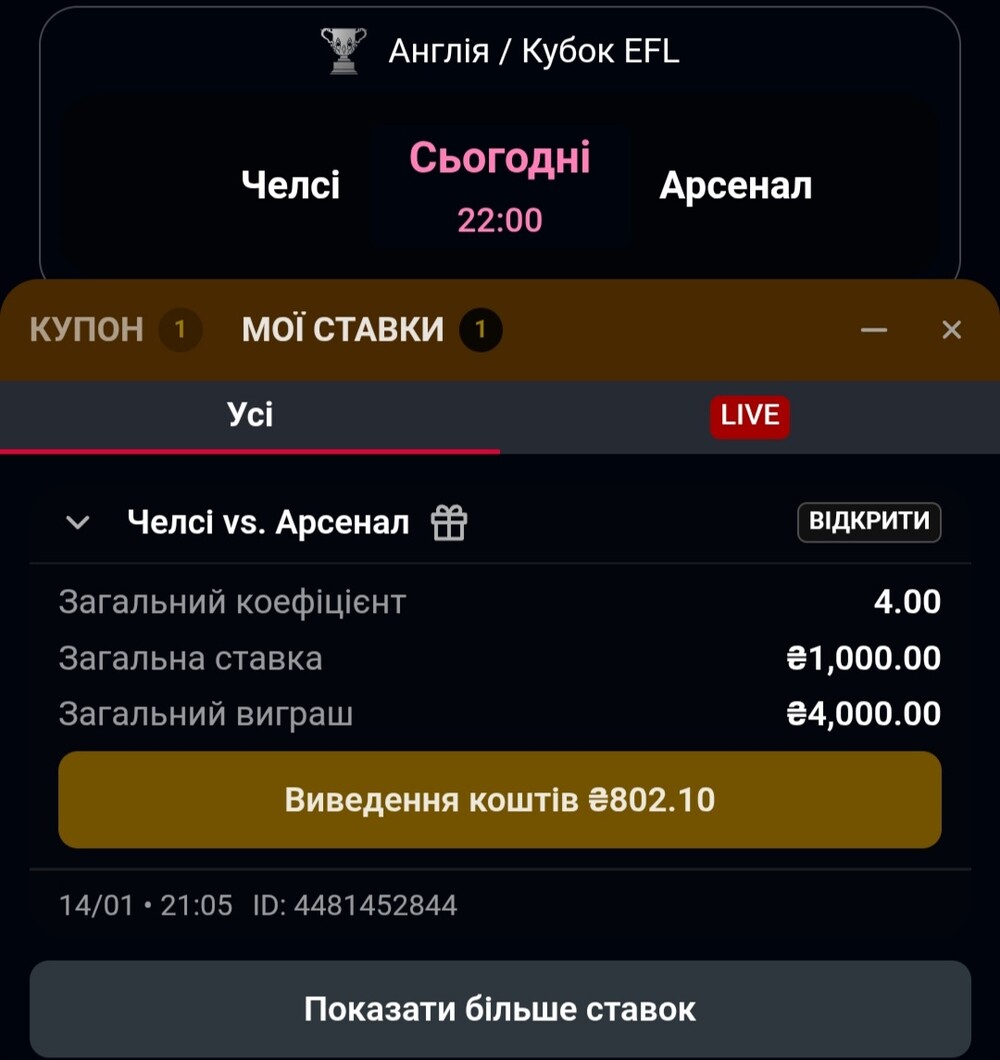The image size is (1000, 1060).
Task: Cash out the bet for ₴802.10
Action: (x=500, y=800)
